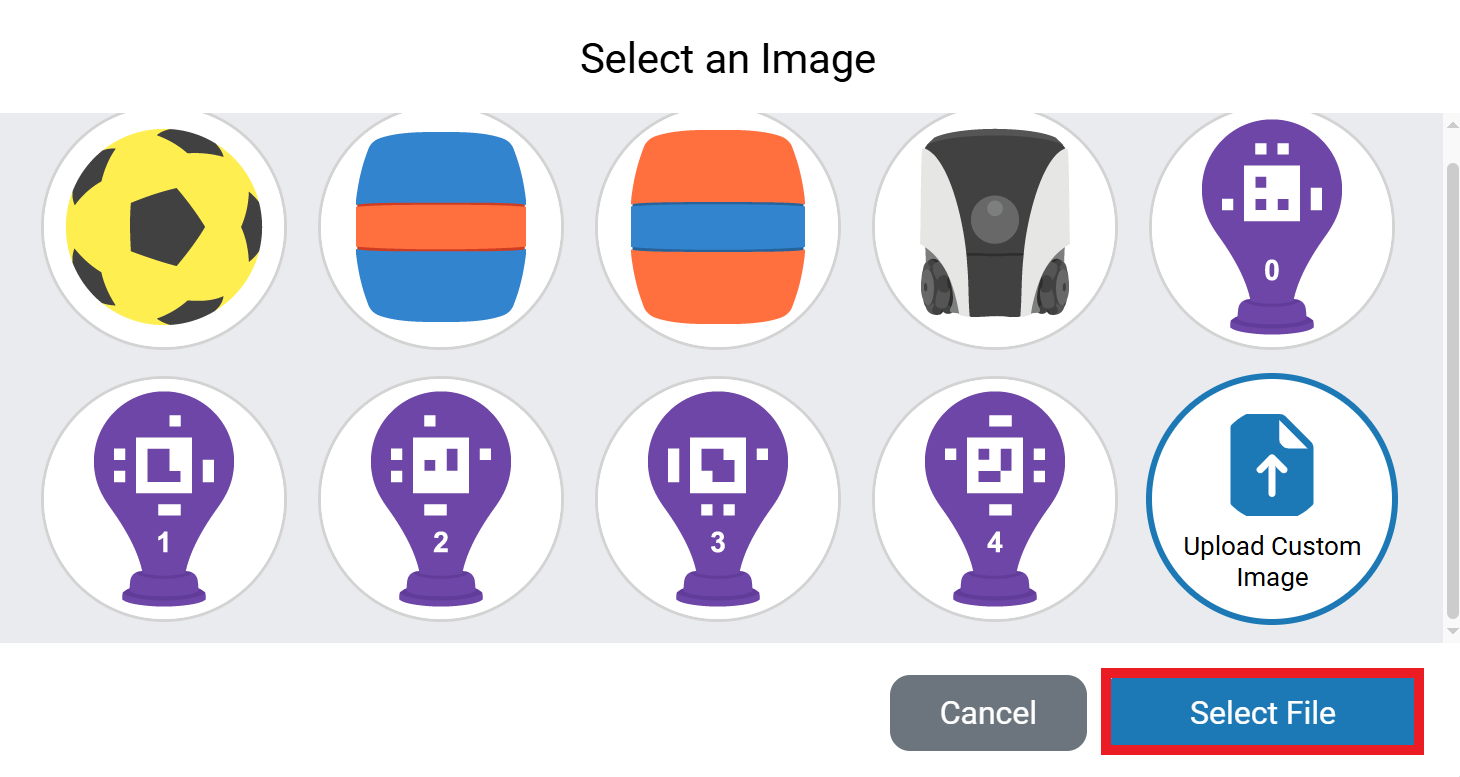Tap the Upload Custom Image option

coord(1272,499)
